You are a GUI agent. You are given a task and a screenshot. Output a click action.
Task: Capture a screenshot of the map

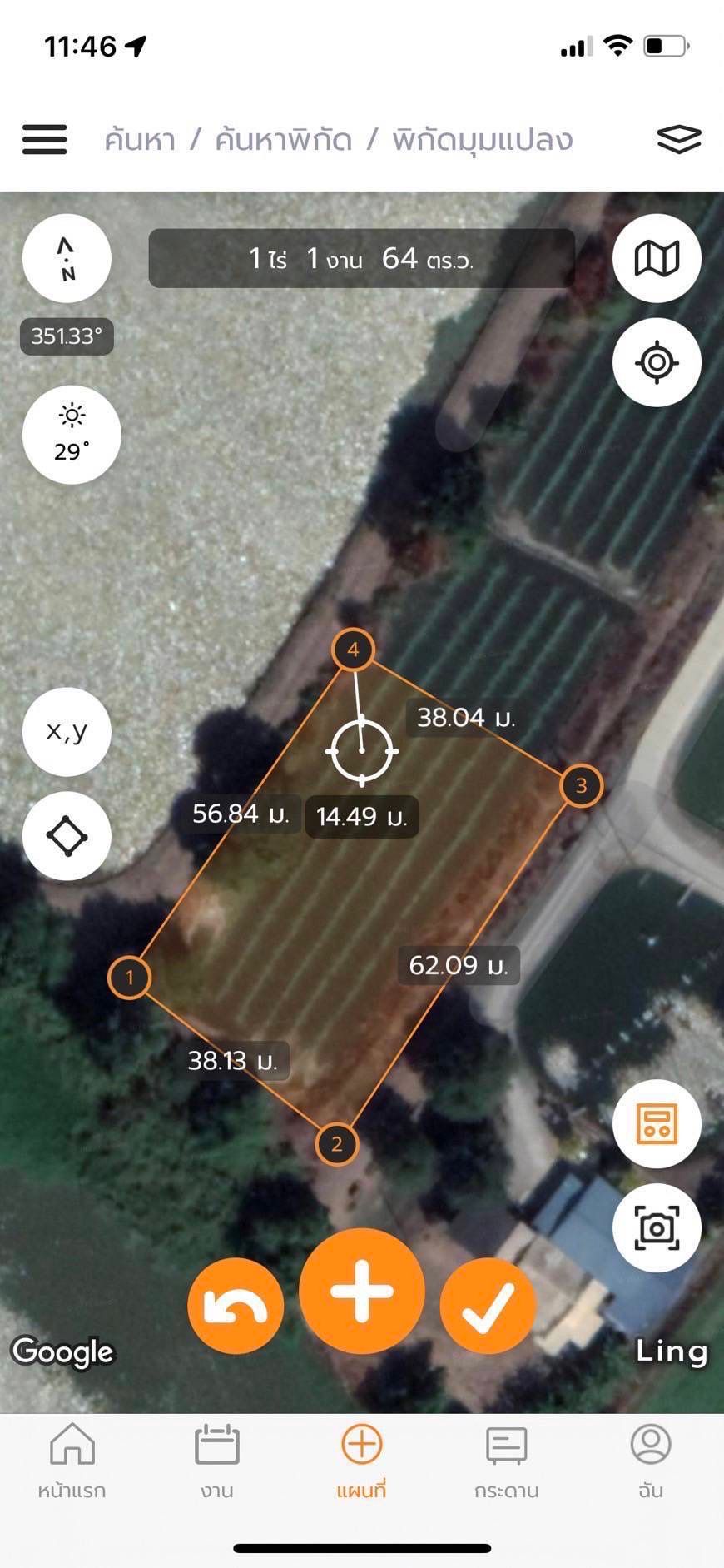point(657,1227)
